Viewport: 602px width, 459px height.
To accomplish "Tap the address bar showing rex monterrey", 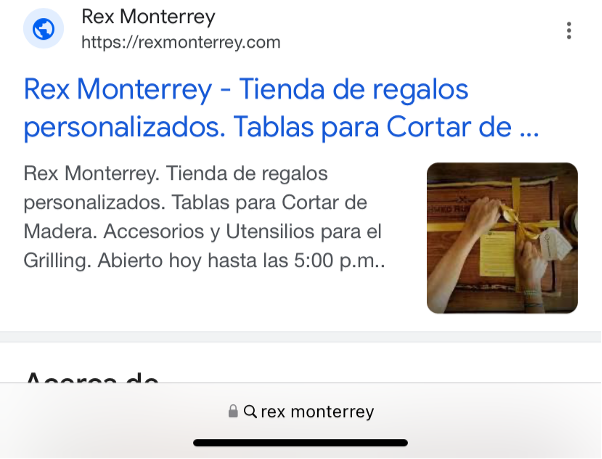I will [301, 411].
